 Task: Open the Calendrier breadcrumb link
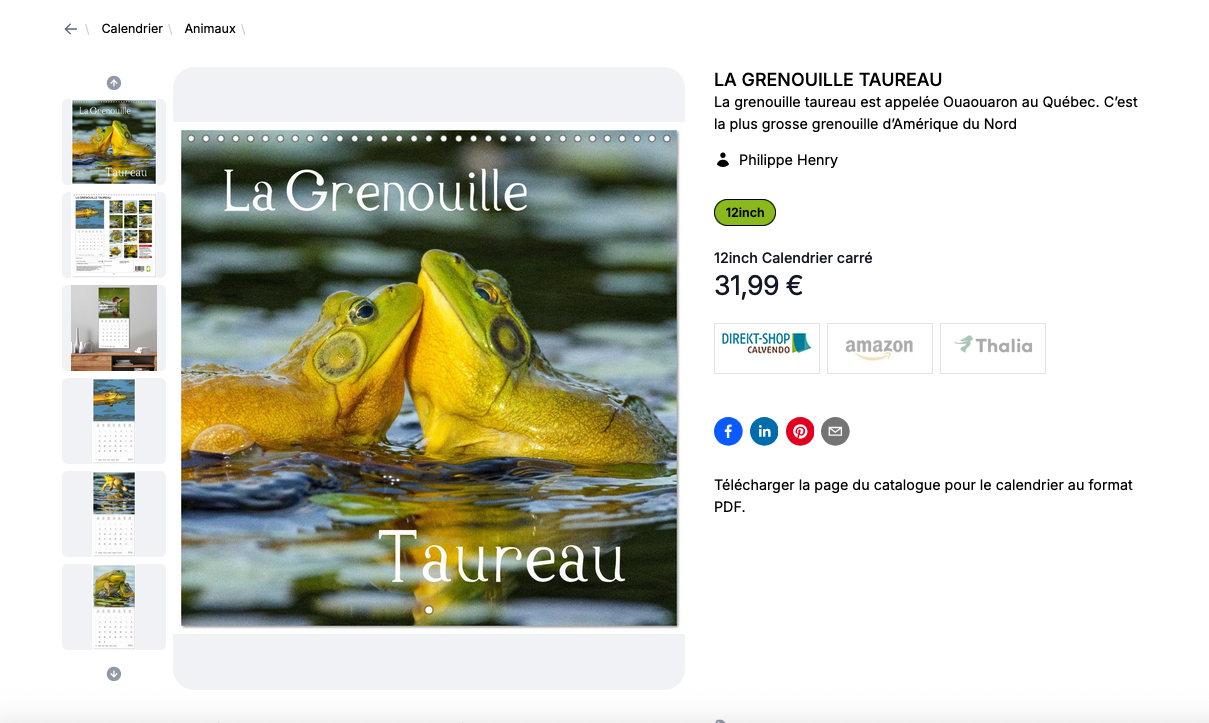[x=132, y=29]
